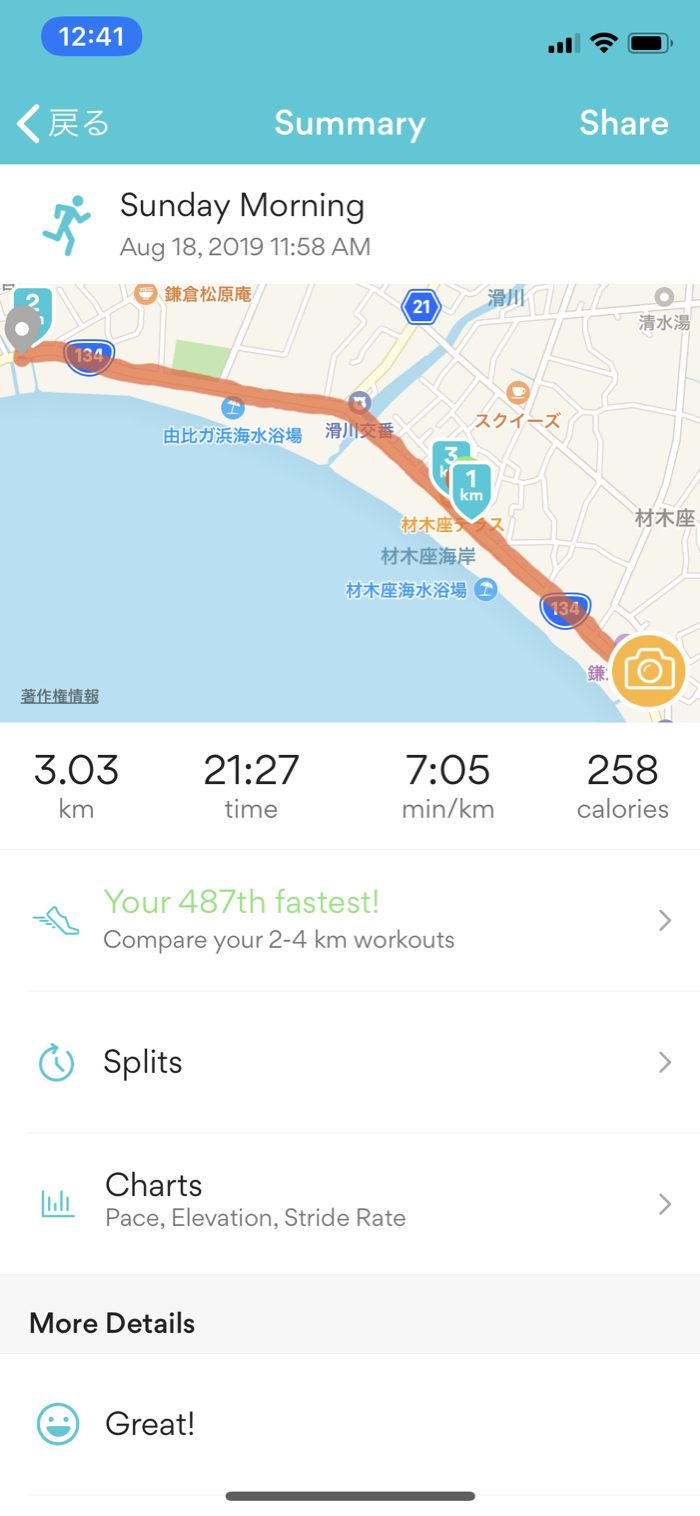Add a photo with the camera button
This screenshot has width=700, height=1516.
[x=649, y=670]
